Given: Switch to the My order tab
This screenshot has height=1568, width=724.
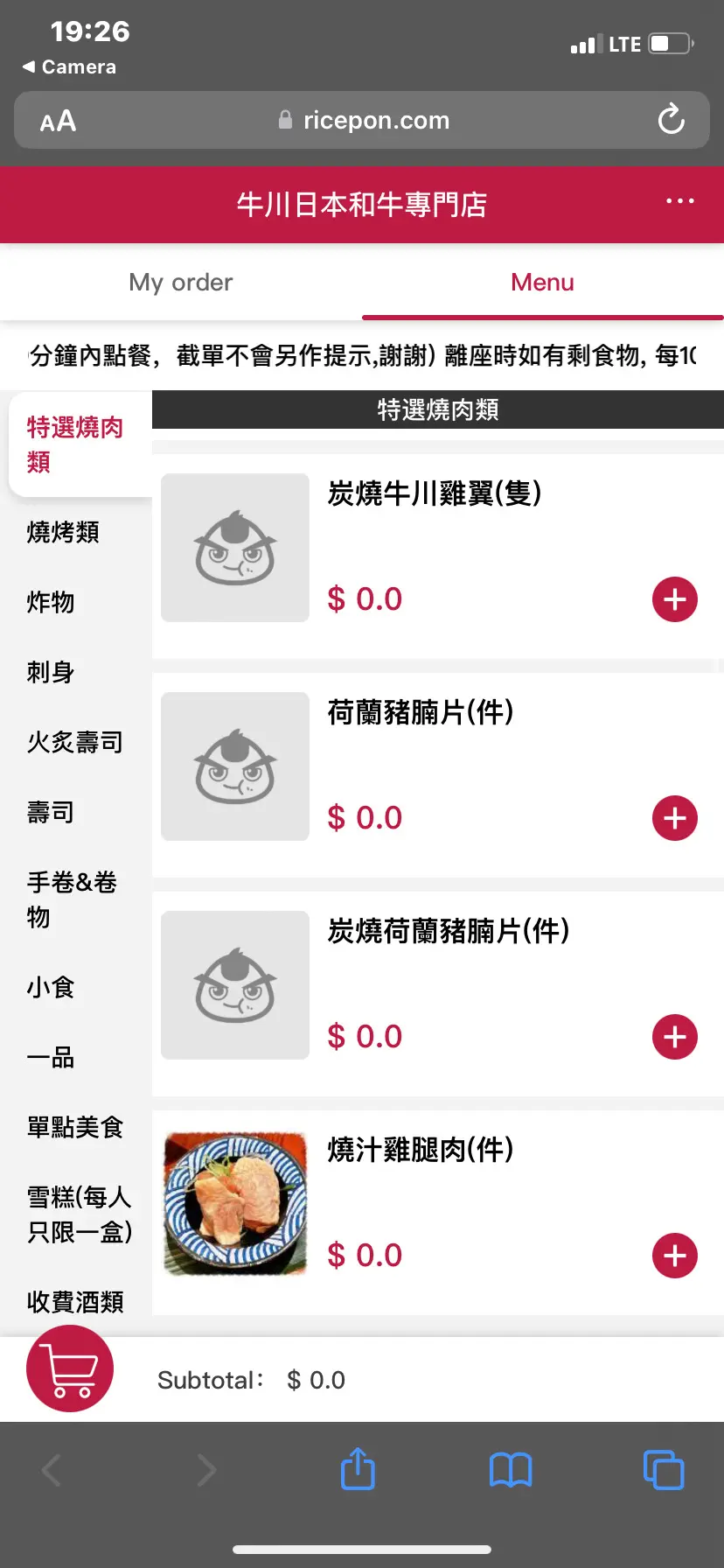Looking at the screenshot, I should coord(181,283).
